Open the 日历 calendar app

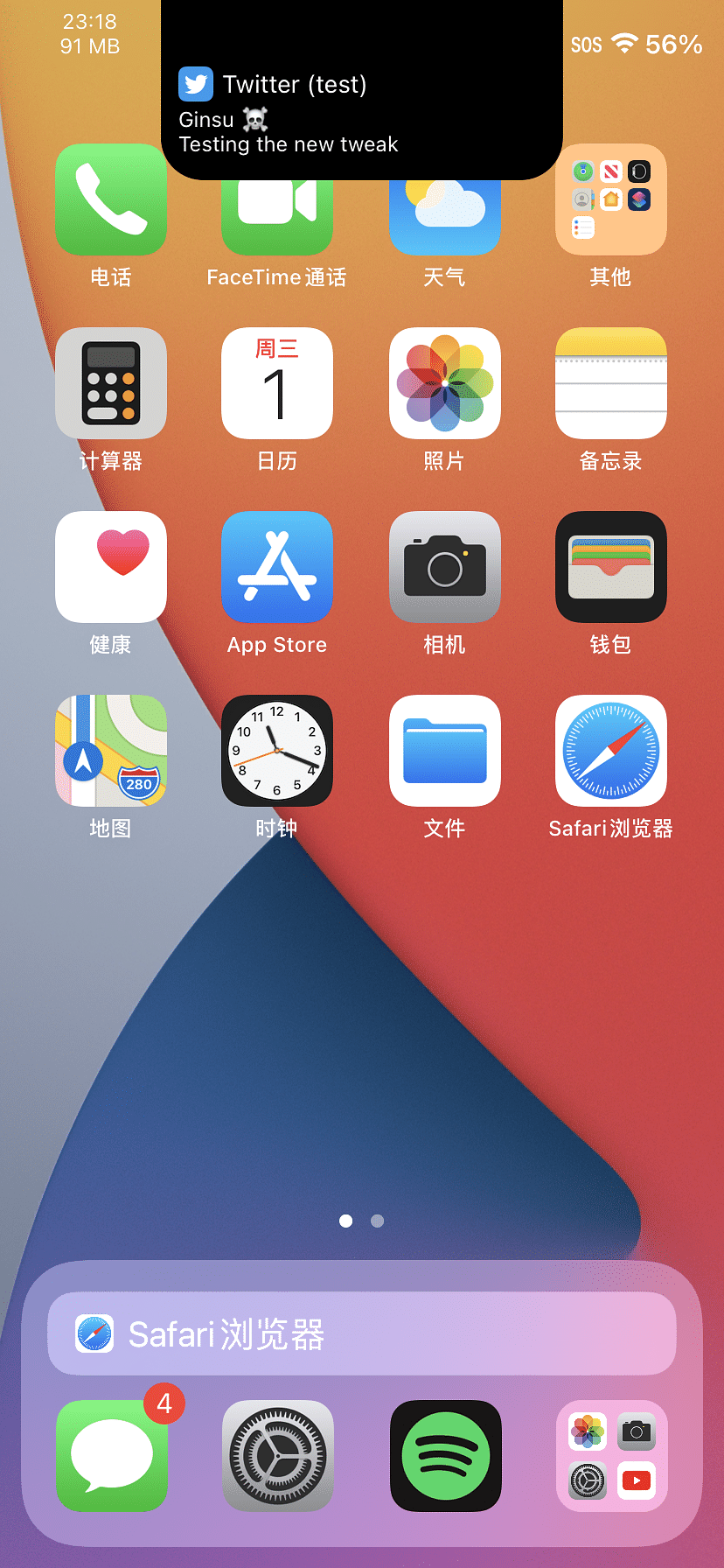coord(277,383)
